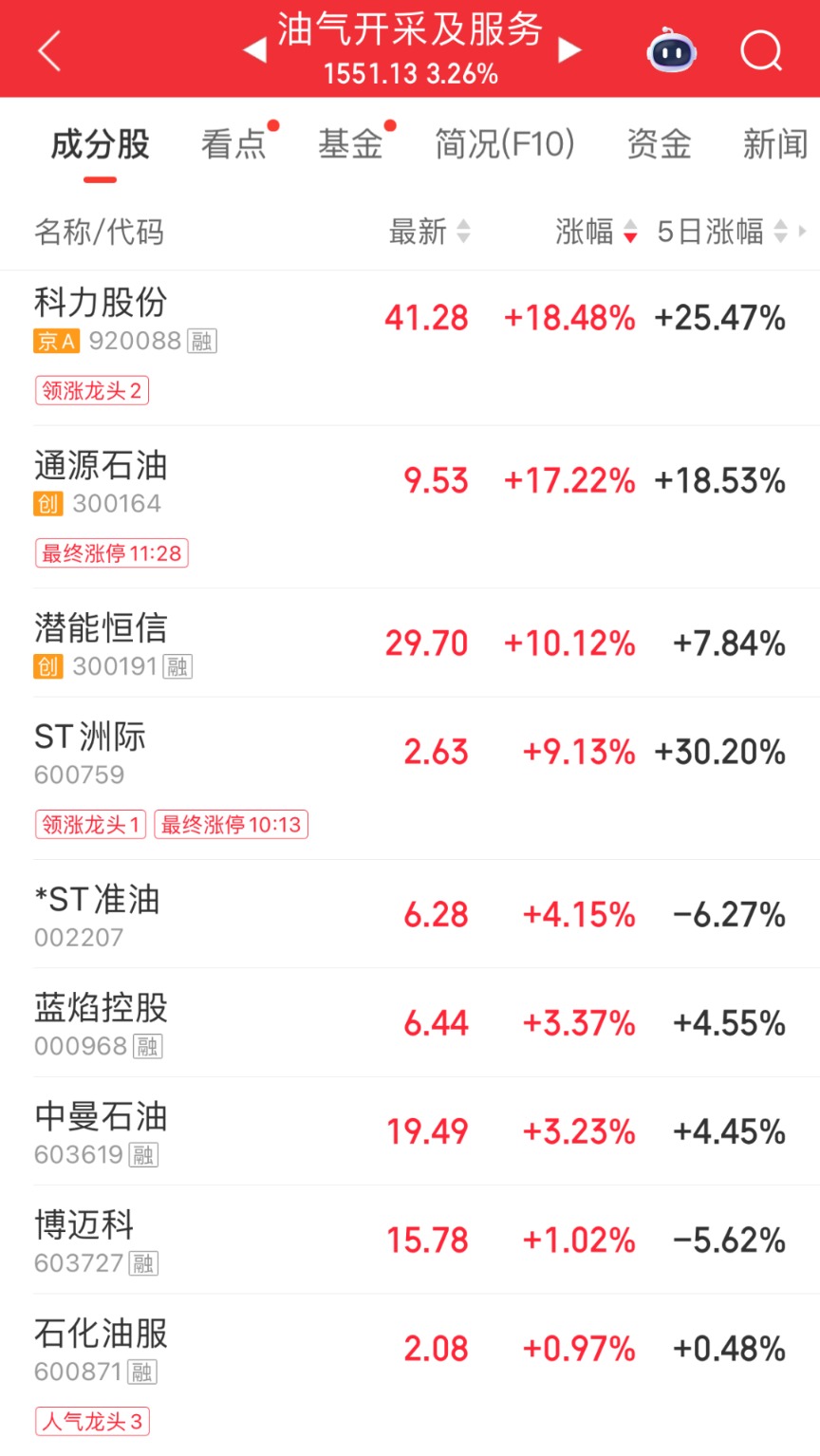This screenshot has height=1456, width=820.
Task: Open ST洲际 stock details
Action: [x=410, y=778]
